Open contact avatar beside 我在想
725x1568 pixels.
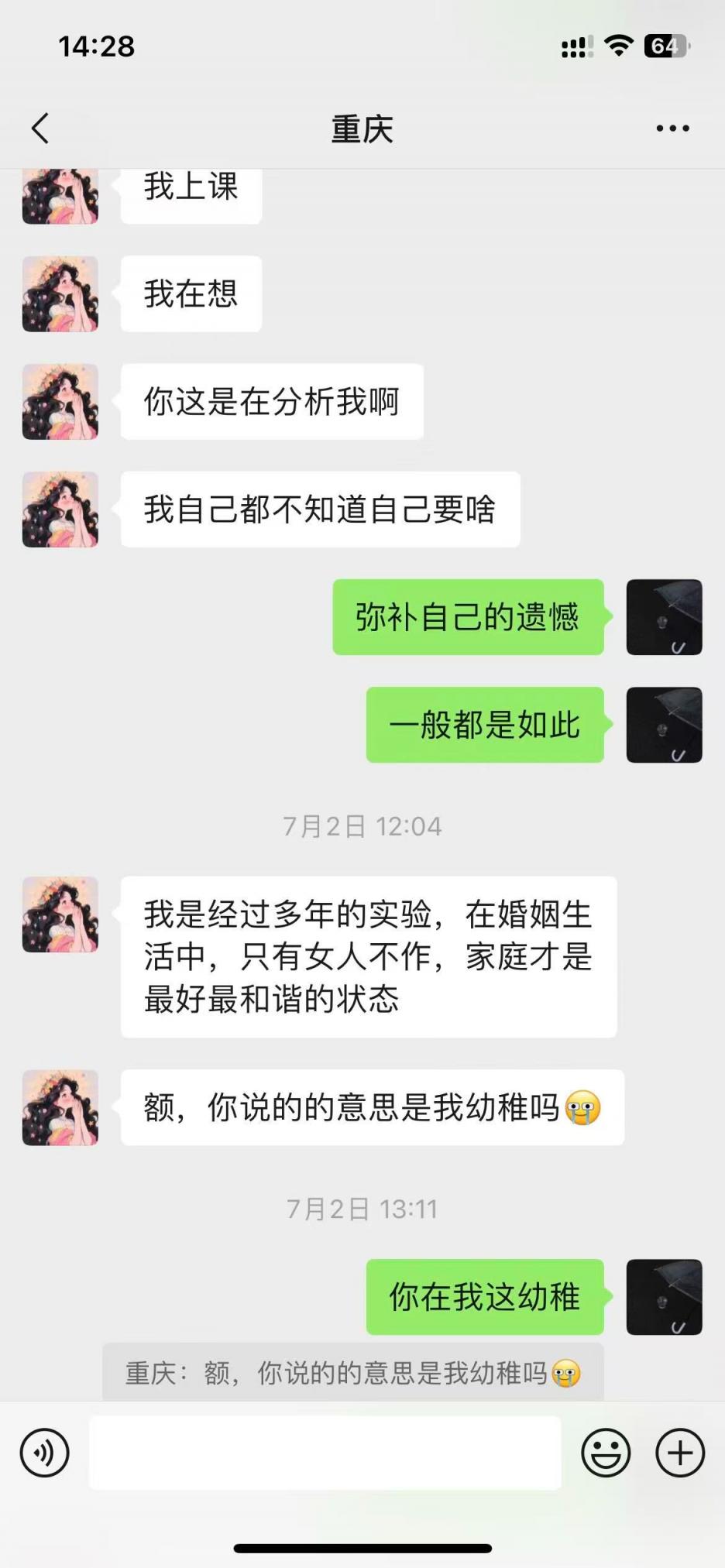[60, 294]
